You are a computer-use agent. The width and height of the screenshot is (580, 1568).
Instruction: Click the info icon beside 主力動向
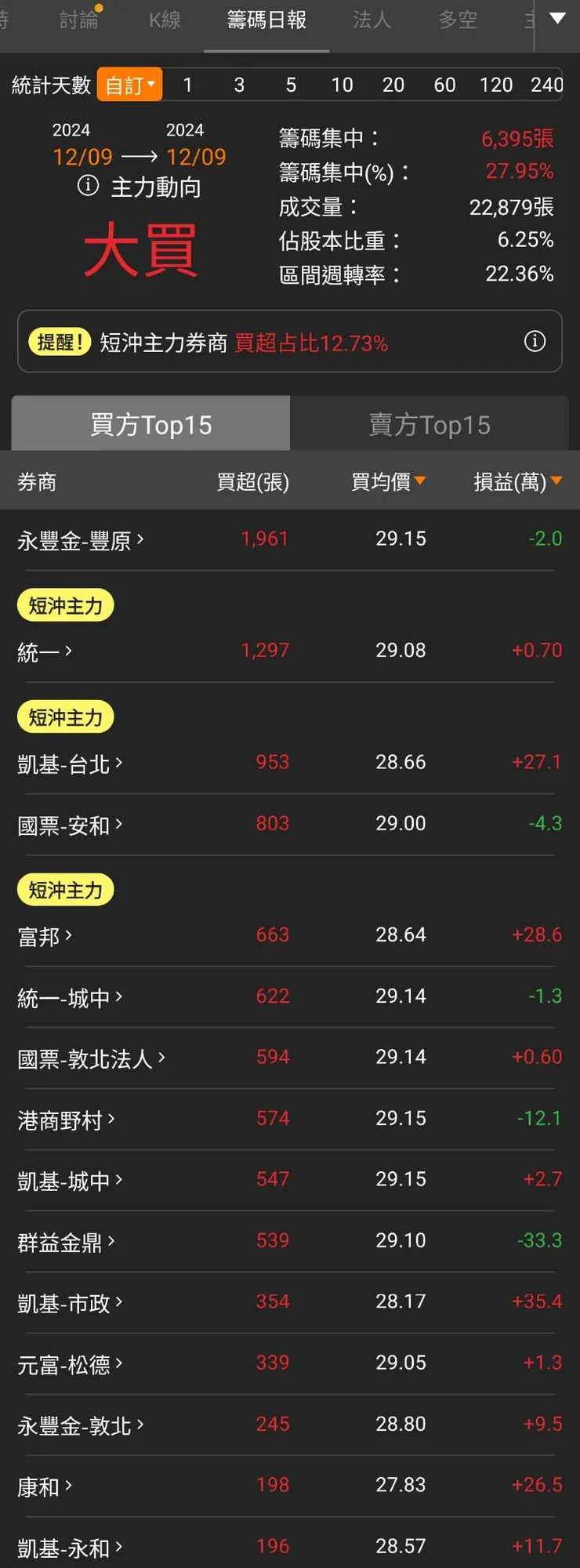tap(88, 187)
